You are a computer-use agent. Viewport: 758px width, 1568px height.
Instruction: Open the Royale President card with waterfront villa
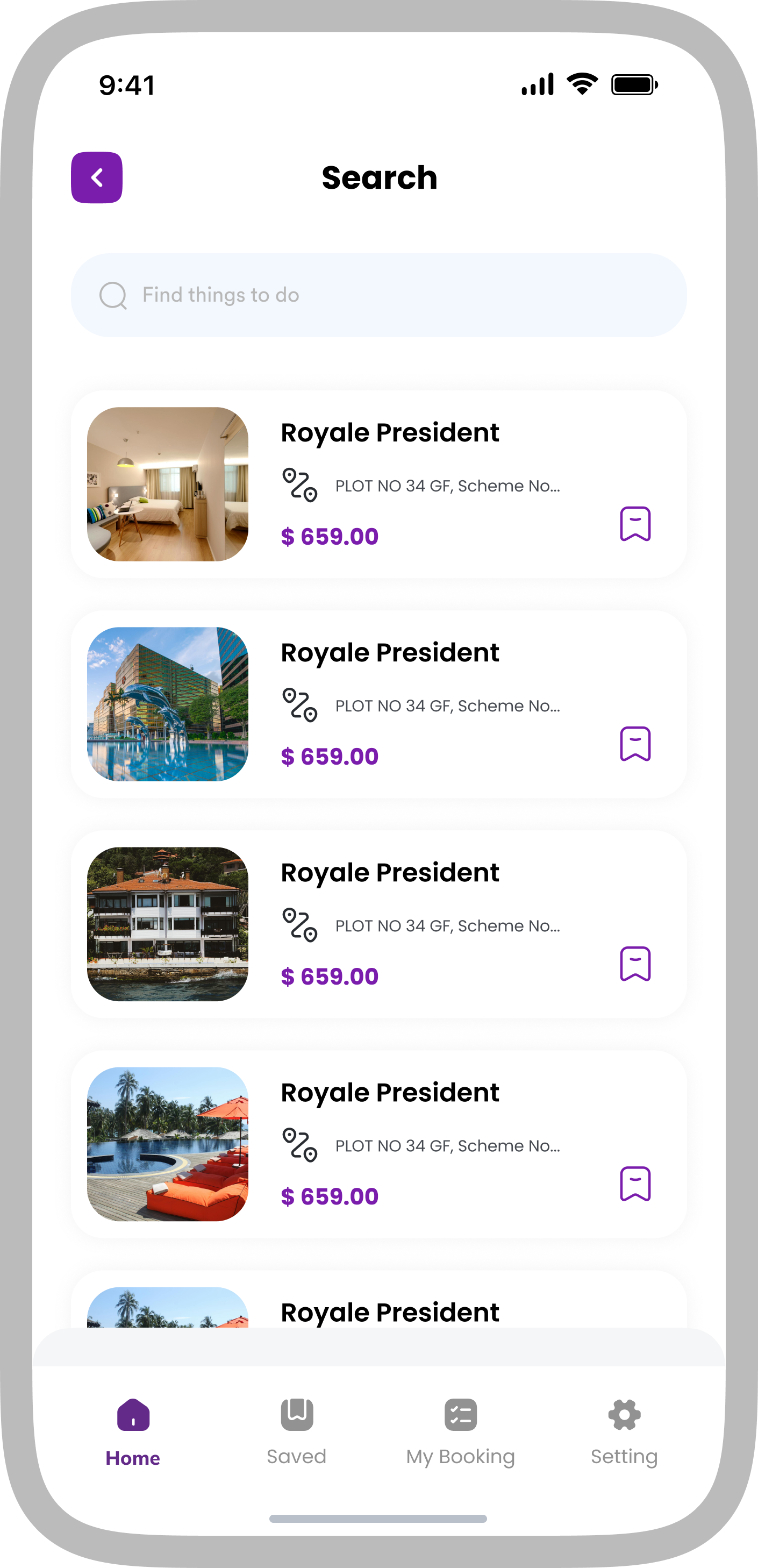coord(389,873)
